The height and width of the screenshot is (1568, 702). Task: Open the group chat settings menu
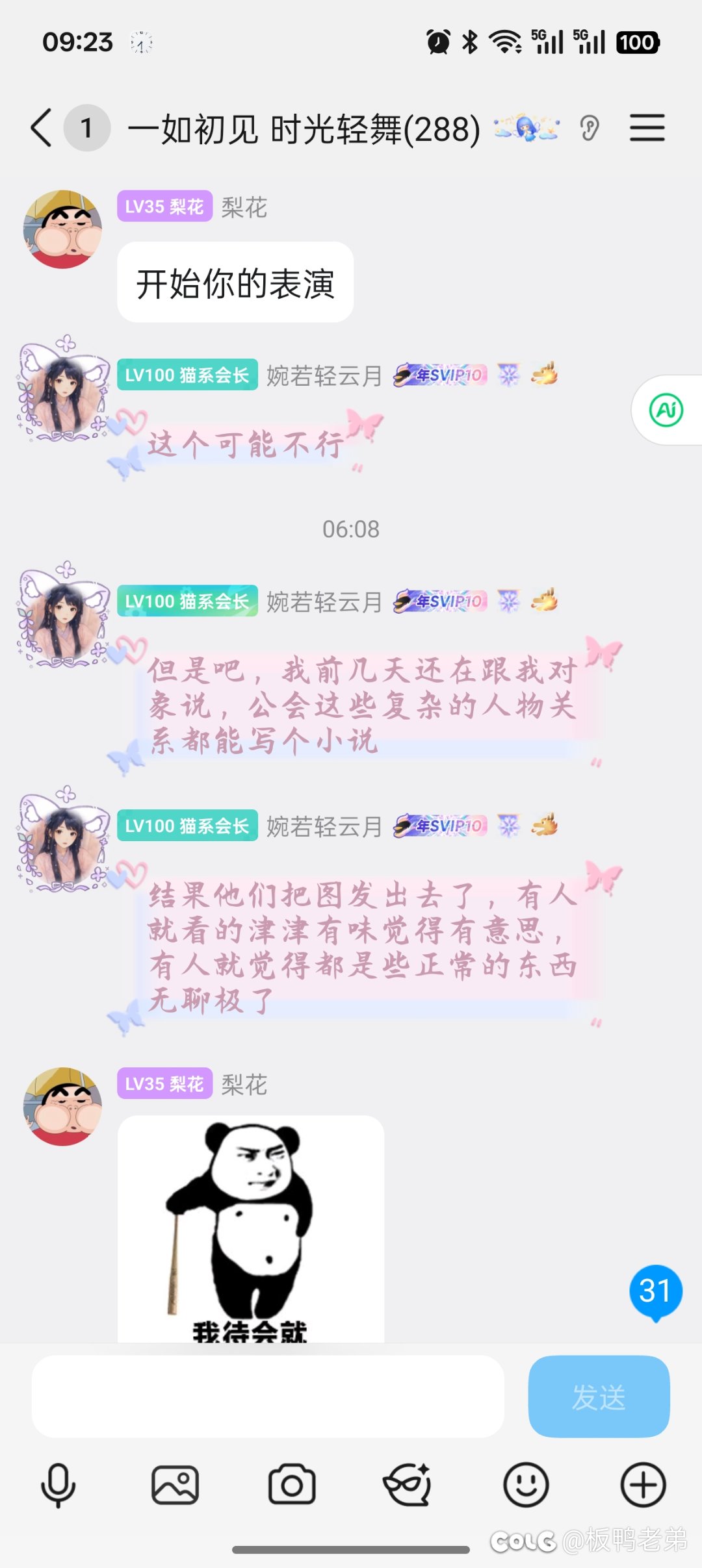647,128
